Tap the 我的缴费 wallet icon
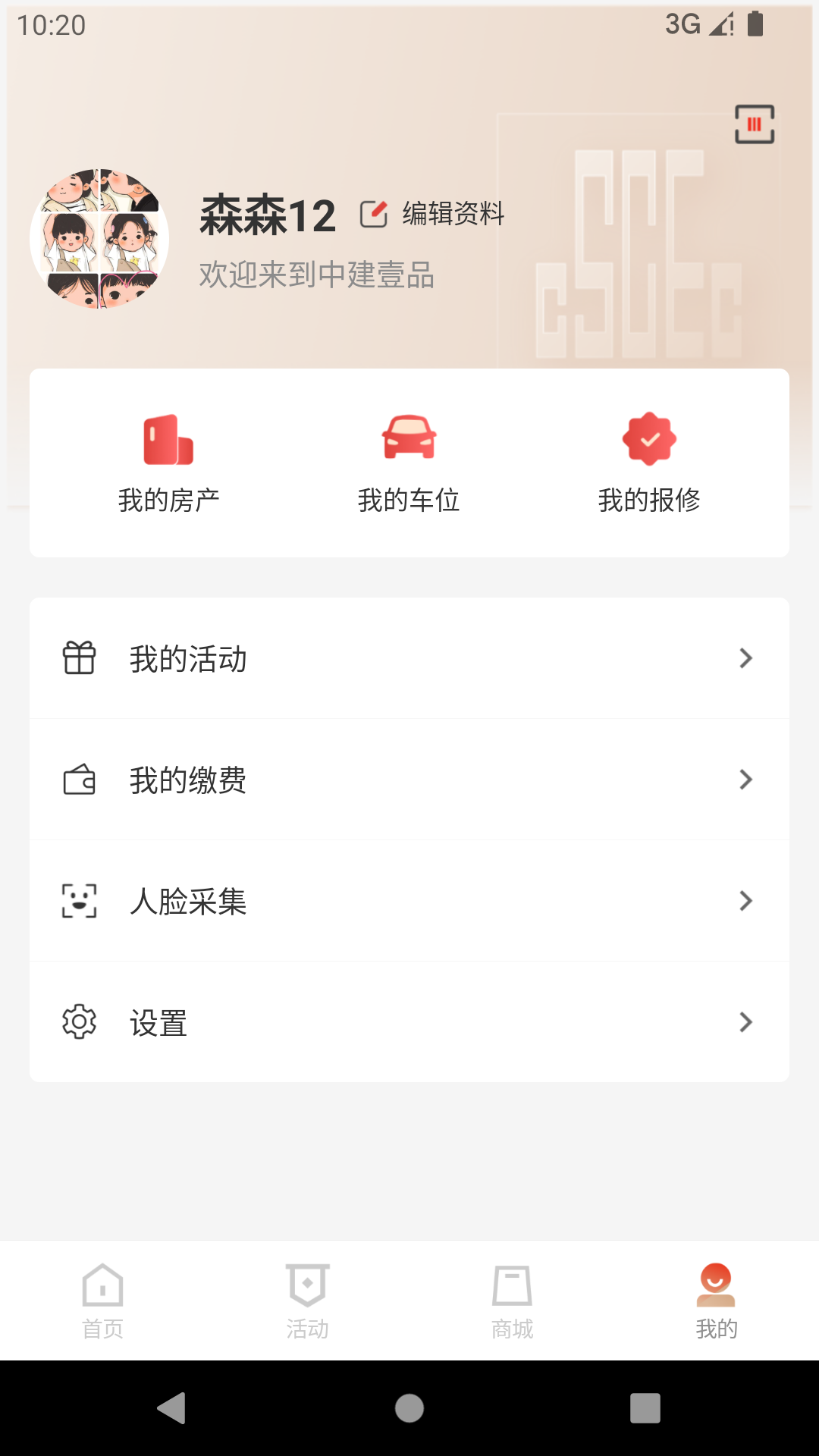Screen dimensions: 819x1456 point(79,779)
